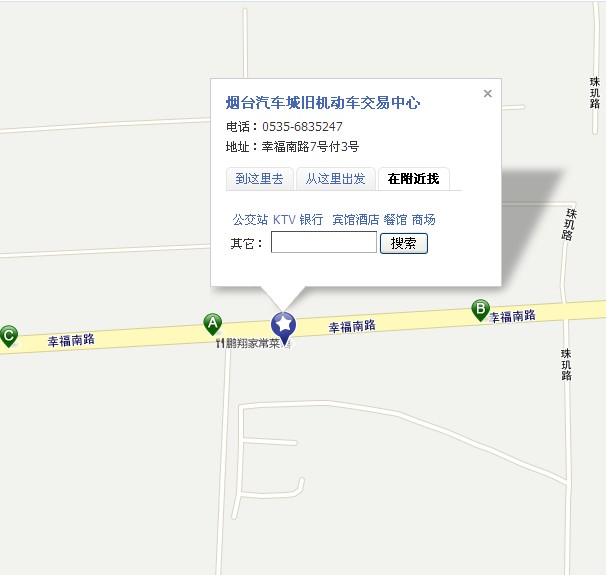This screenshot has height=575, width=606.
Task: Find nearby 商场
Action: [x=423, y=219]
